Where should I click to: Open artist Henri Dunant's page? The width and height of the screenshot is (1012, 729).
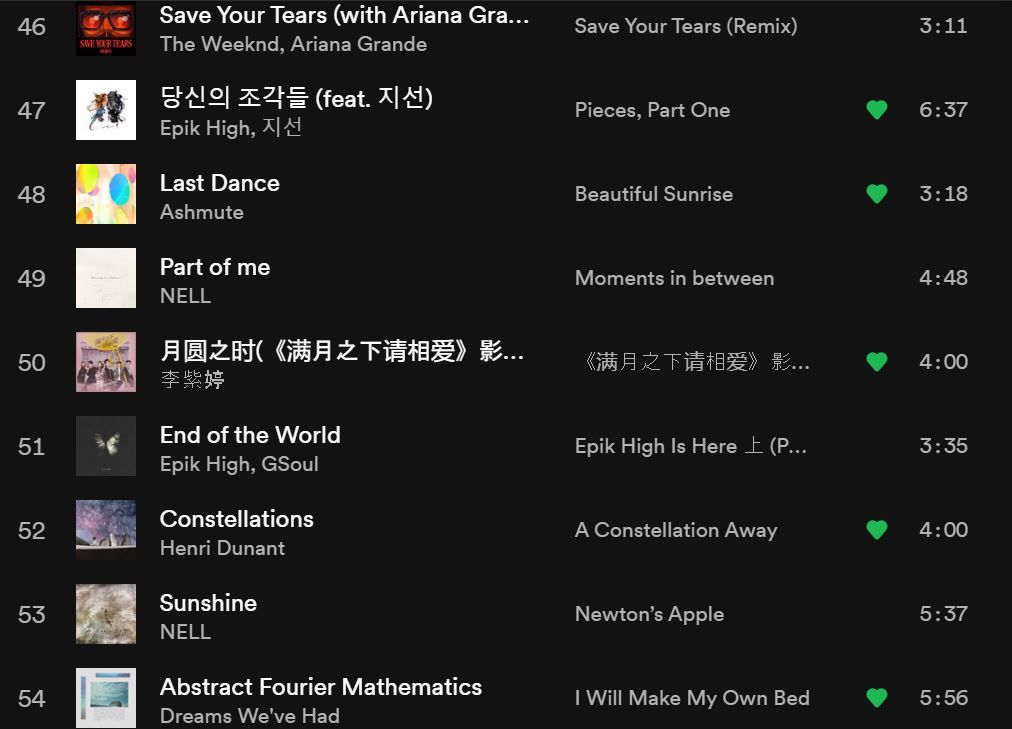[x=222, y=548]
